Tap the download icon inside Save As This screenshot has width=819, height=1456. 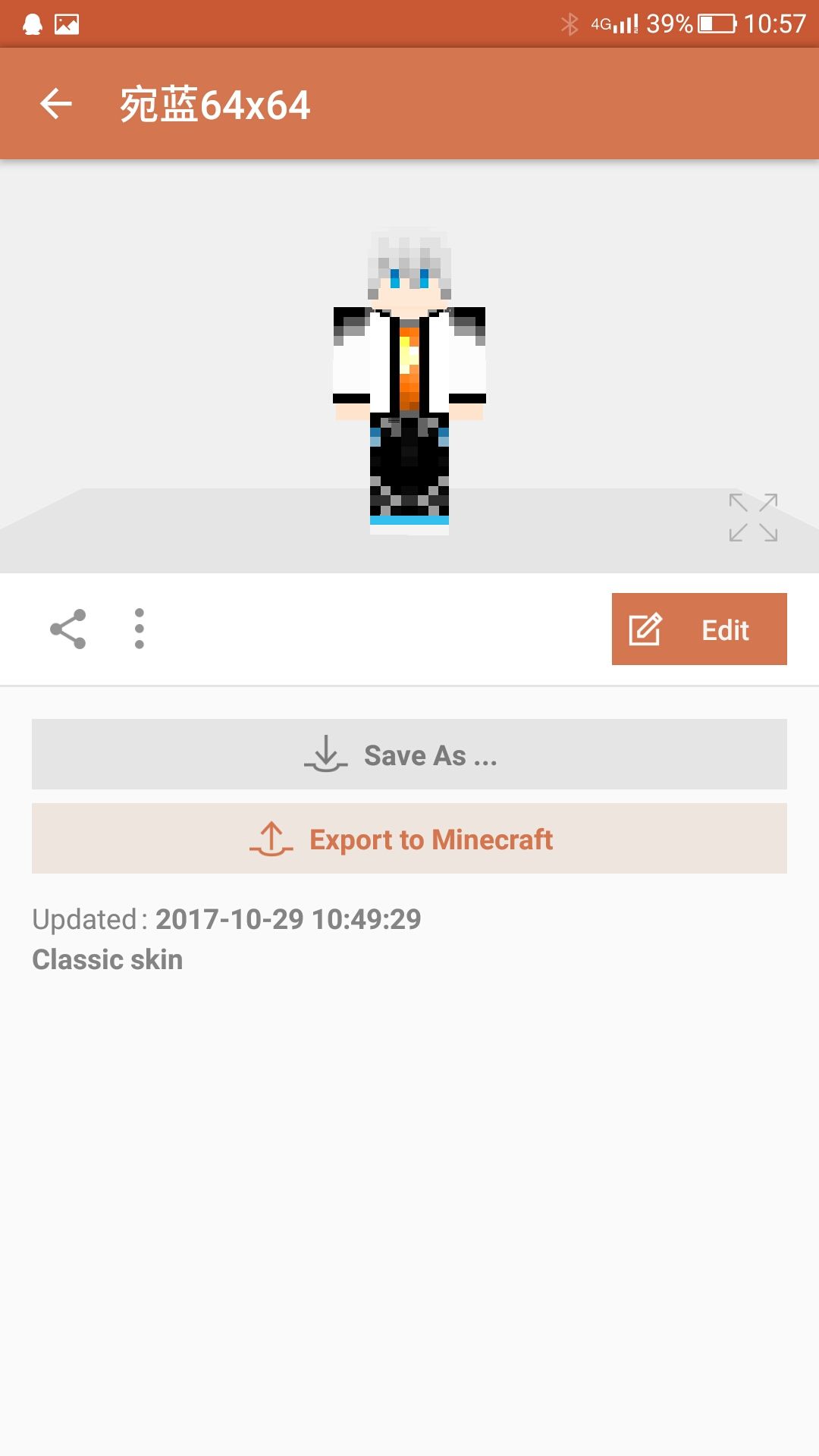click(x=326, y=753)
